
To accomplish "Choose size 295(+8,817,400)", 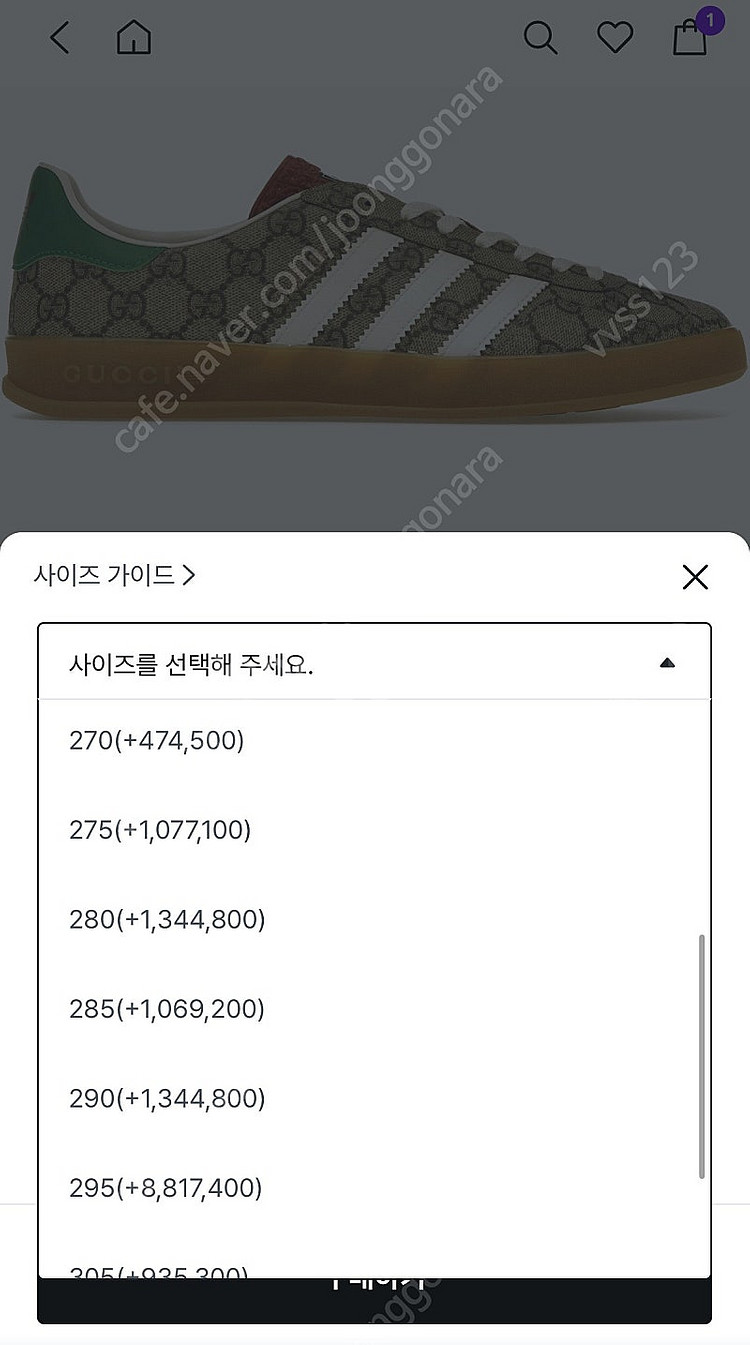I will tap(165, 1188).
